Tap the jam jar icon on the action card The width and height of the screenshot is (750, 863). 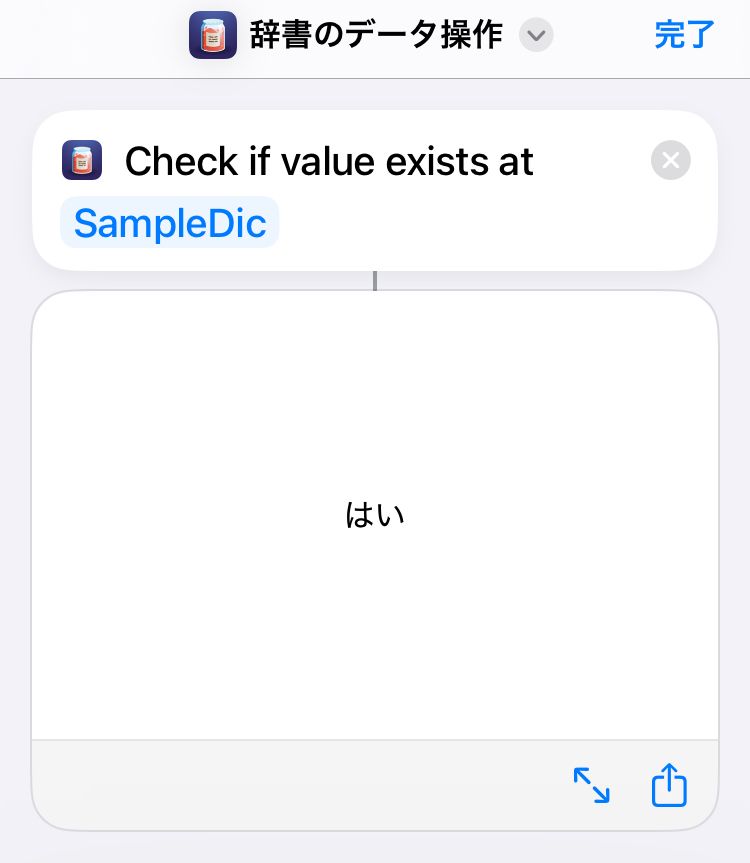coord(82,160)
